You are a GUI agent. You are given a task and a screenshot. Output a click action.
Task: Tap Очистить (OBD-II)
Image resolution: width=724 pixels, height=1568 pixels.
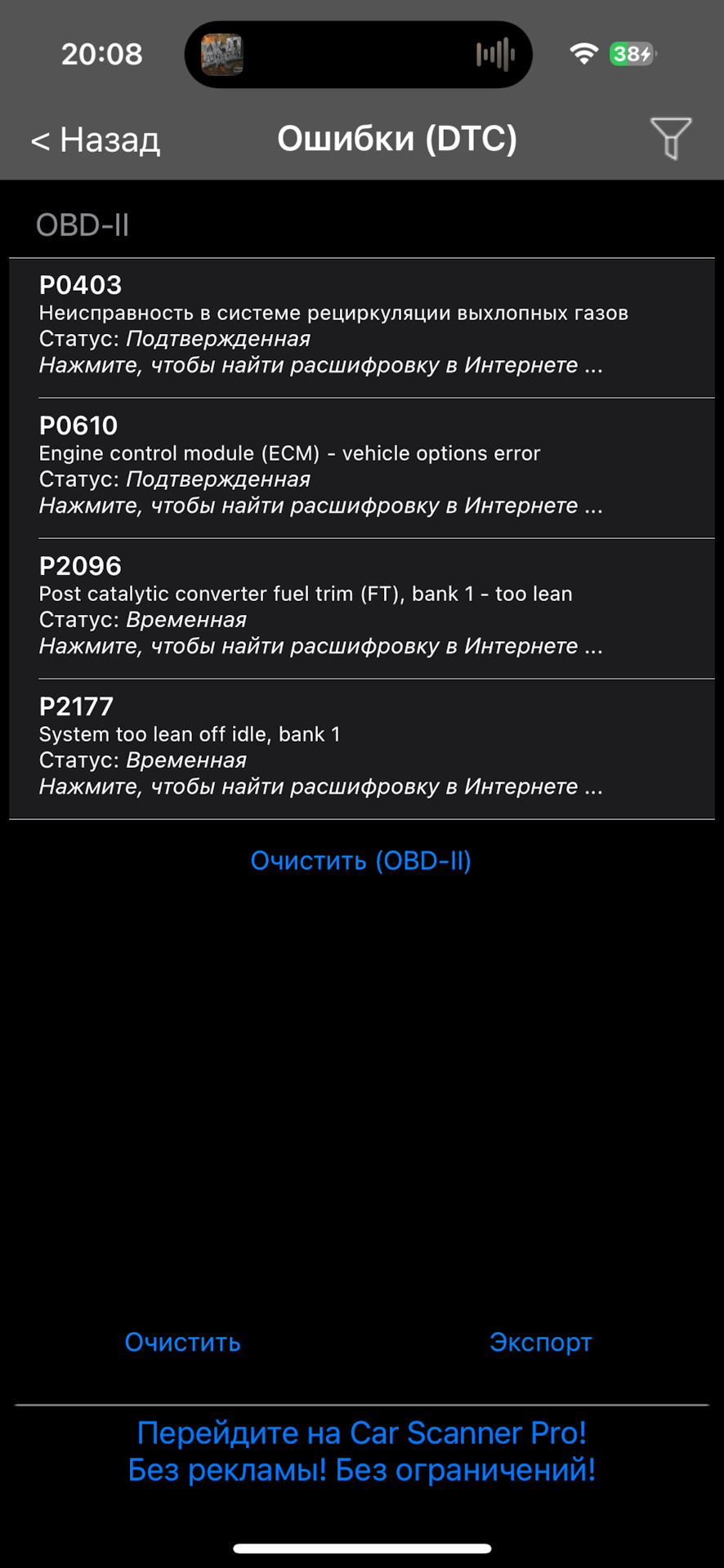coord(361,861)
